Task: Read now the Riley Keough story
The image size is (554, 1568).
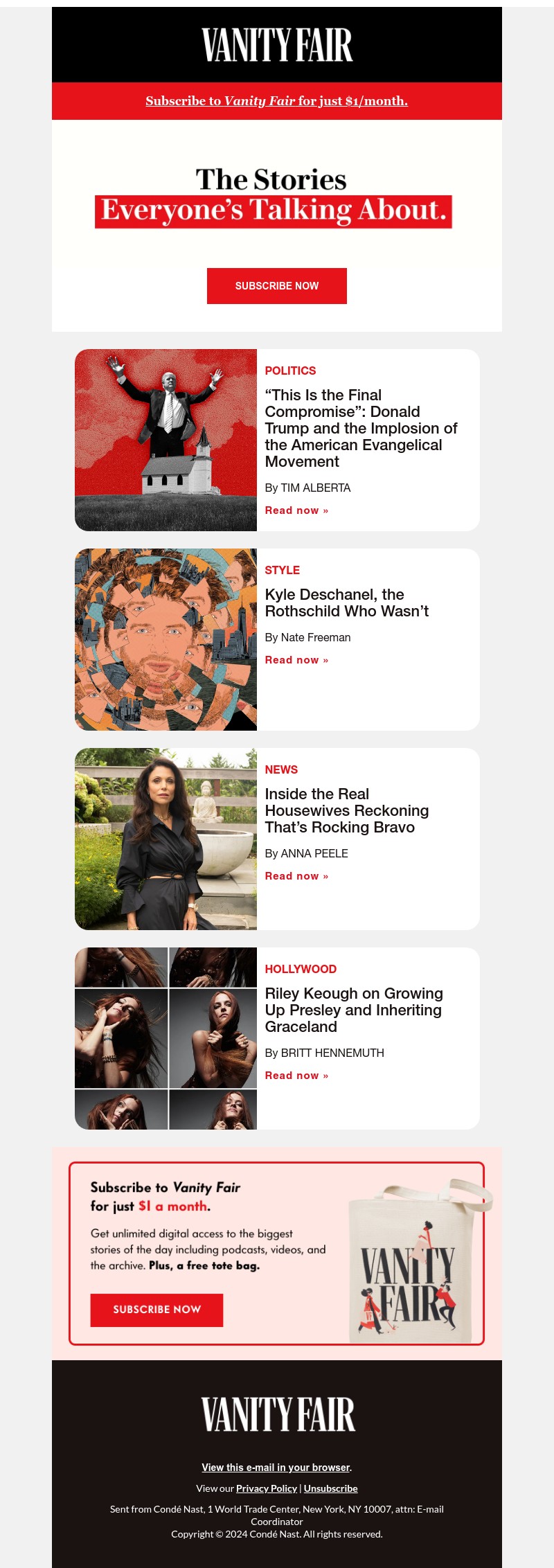Action: tap(296, 1076)
